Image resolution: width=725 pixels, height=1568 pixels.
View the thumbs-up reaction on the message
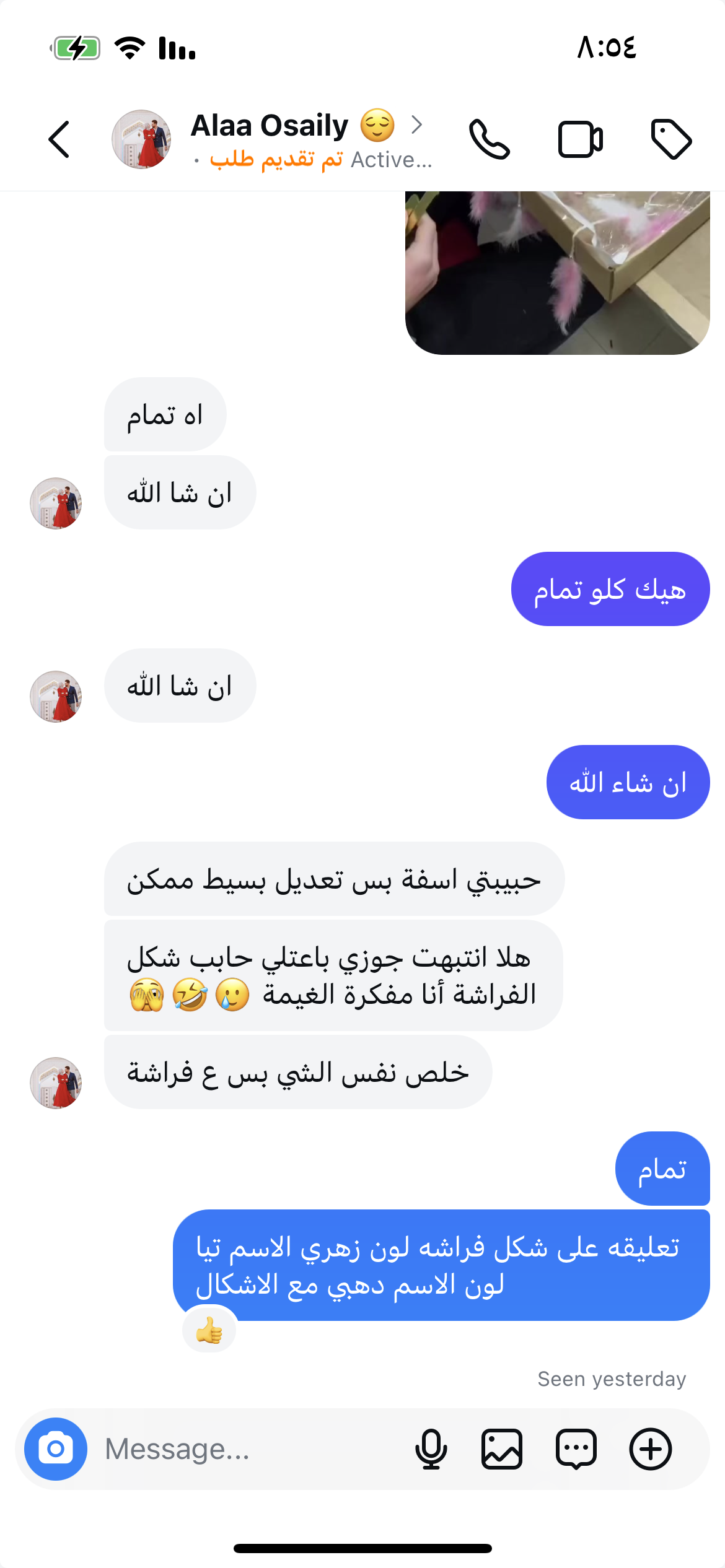209,1329
